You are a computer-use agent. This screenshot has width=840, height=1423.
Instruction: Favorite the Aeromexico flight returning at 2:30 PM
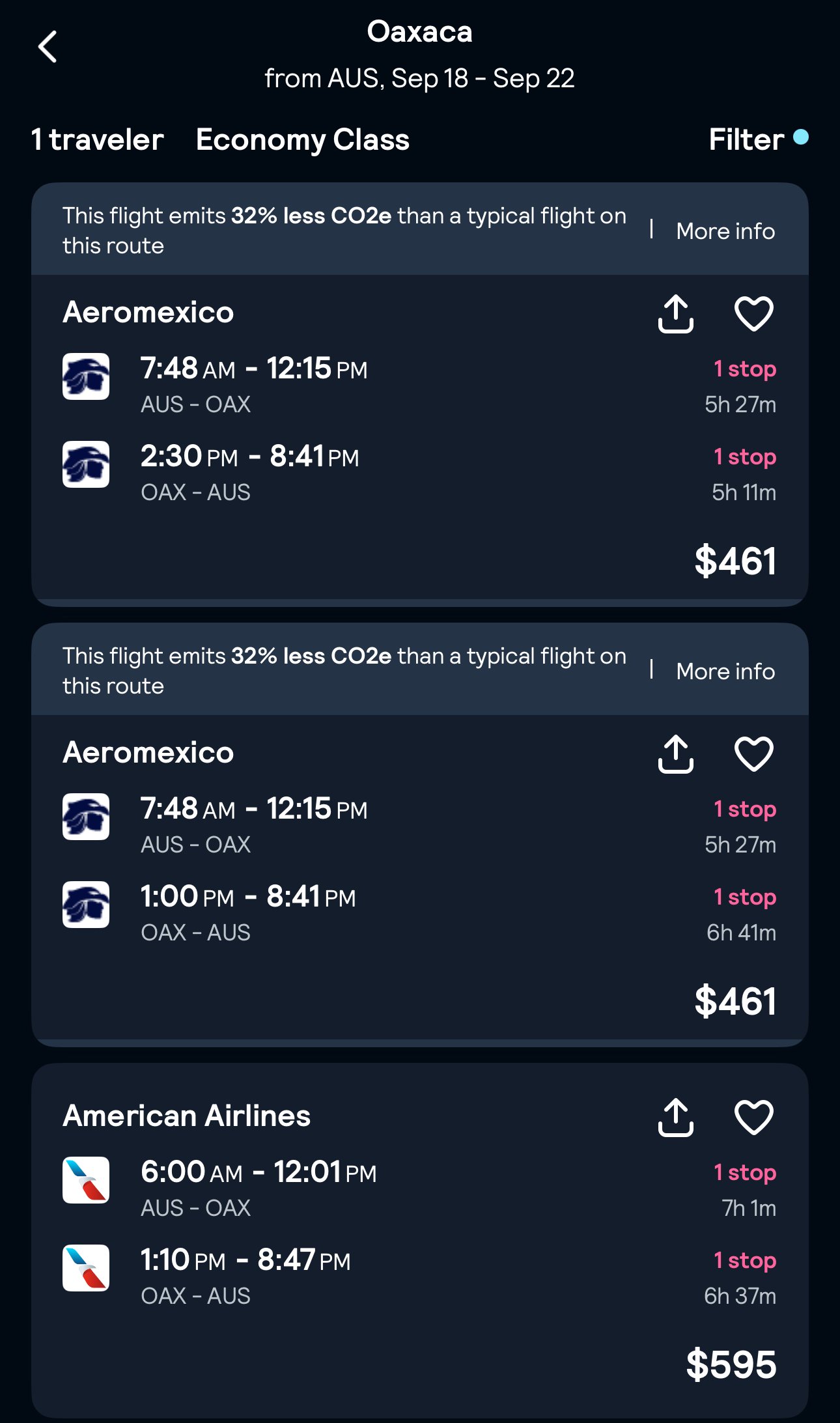coord(753,314)
